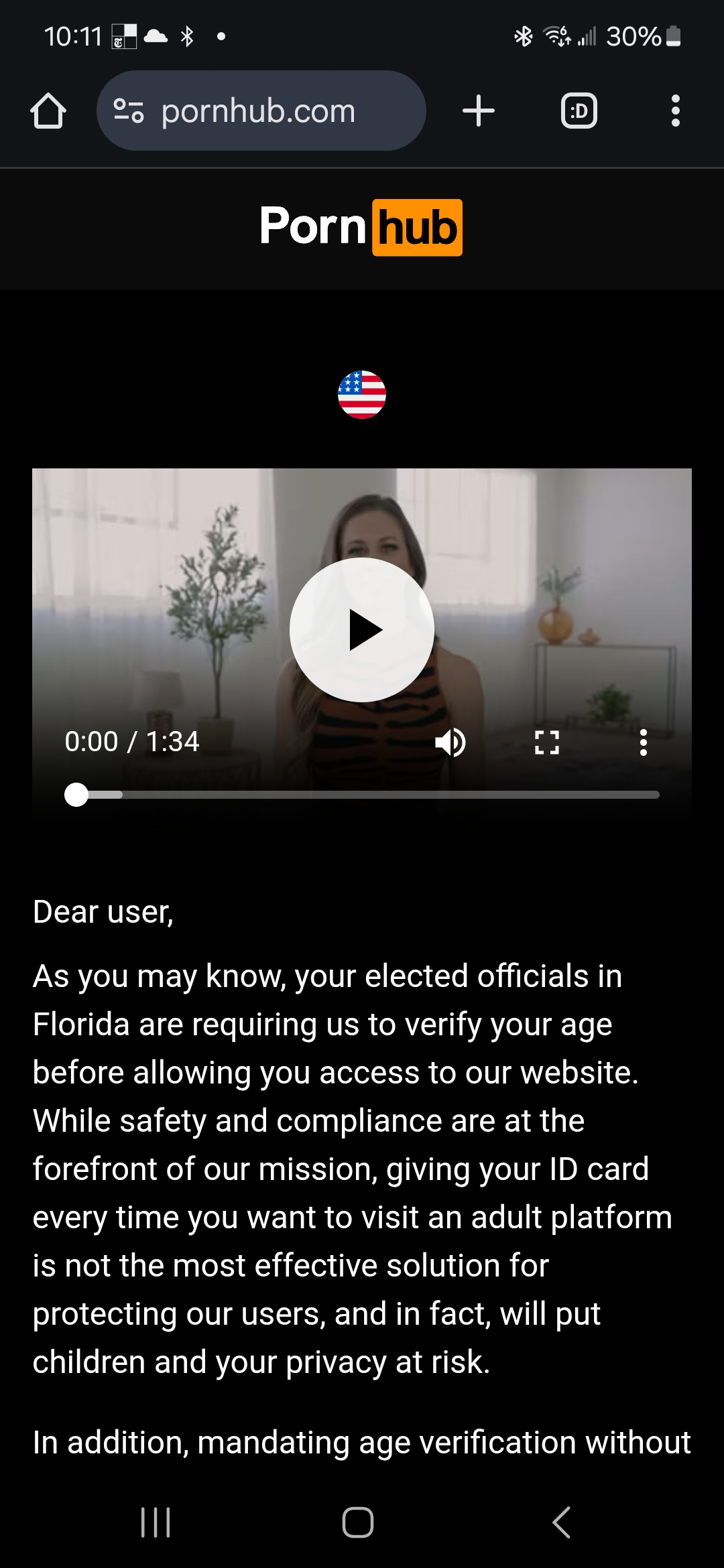This screenshot has width=724, height=1568.
Task: Tap the video progress bar
Action: click(x=362, y=795)
